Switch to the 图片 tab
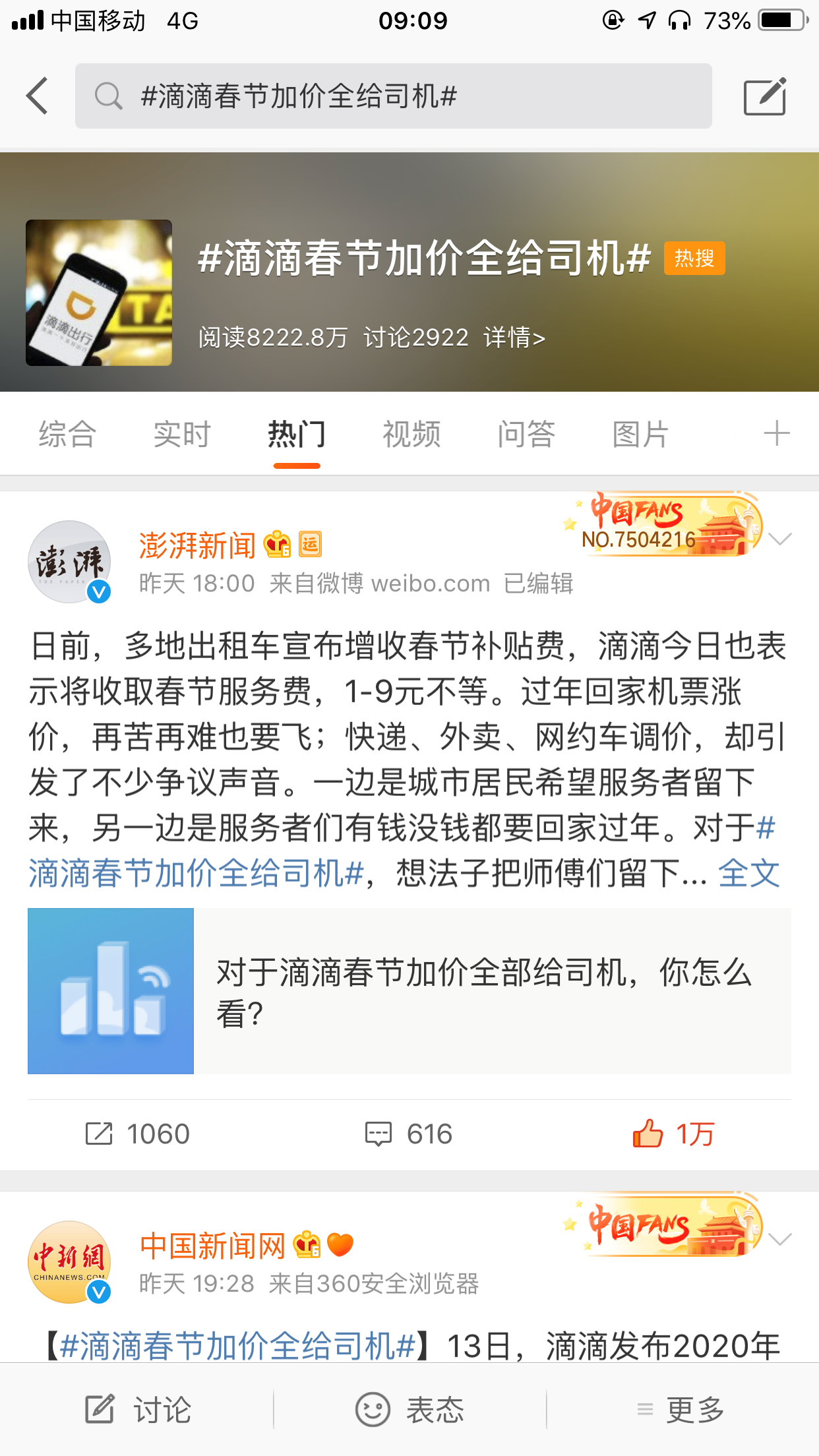819x1456 pixels. pyautogui.click(x=640, y=435)
